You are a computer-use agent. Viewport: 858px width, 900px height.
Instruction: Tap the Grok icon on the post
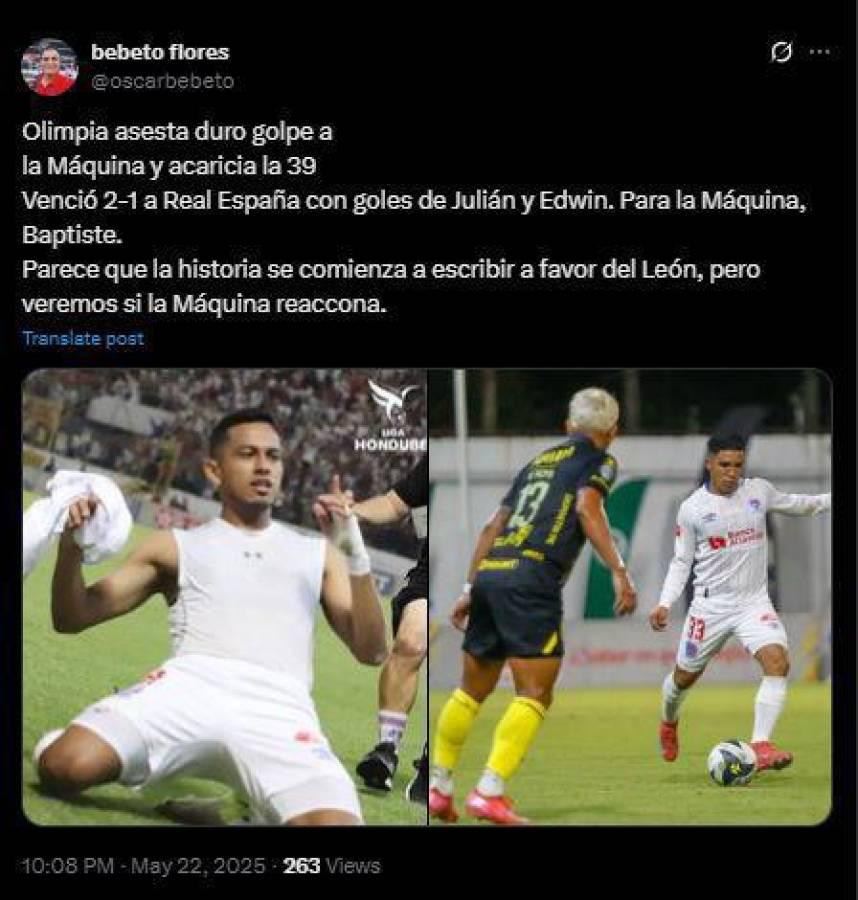(781, 53)
